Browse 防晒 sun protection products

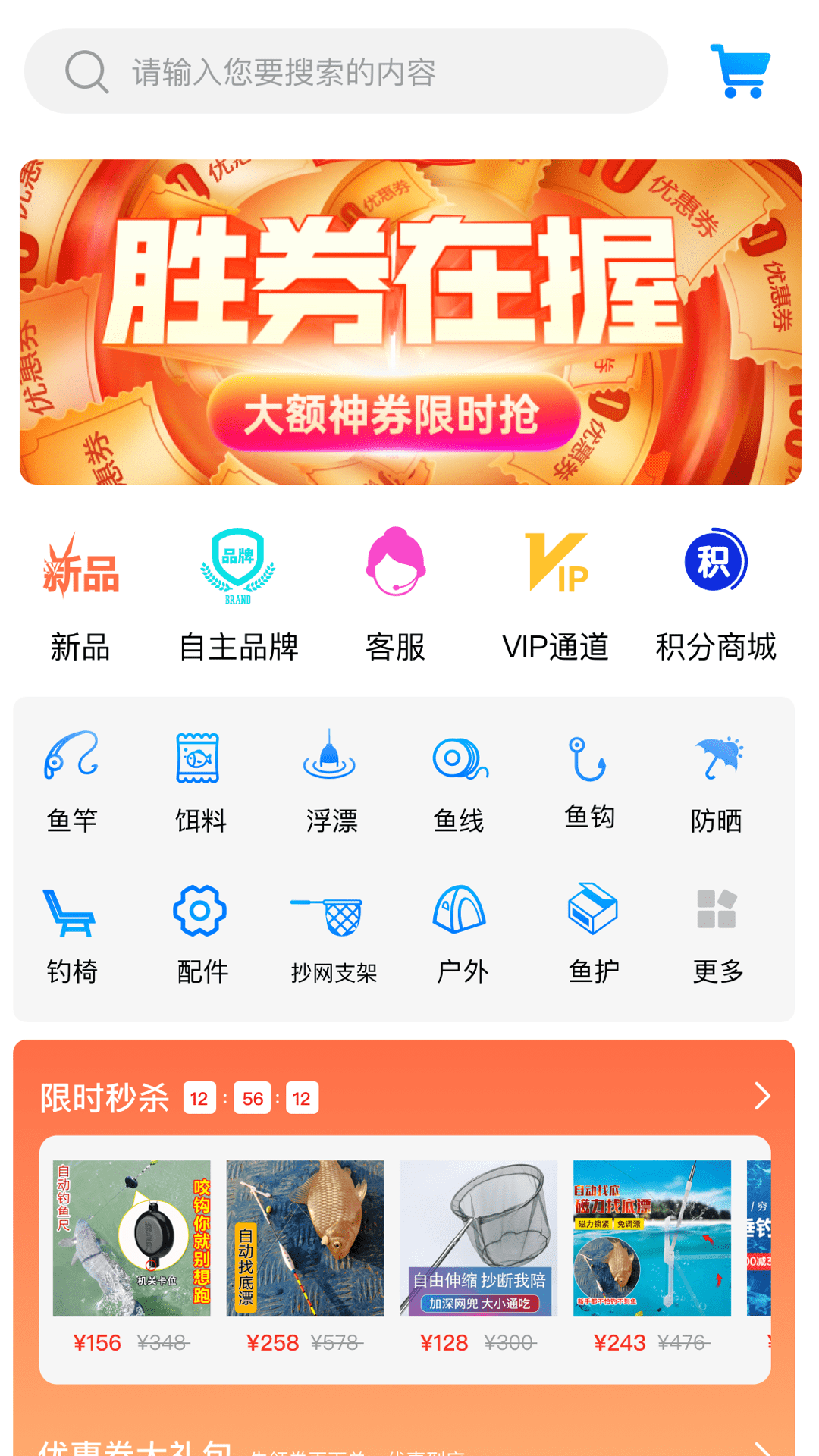[x=717, y=781]
